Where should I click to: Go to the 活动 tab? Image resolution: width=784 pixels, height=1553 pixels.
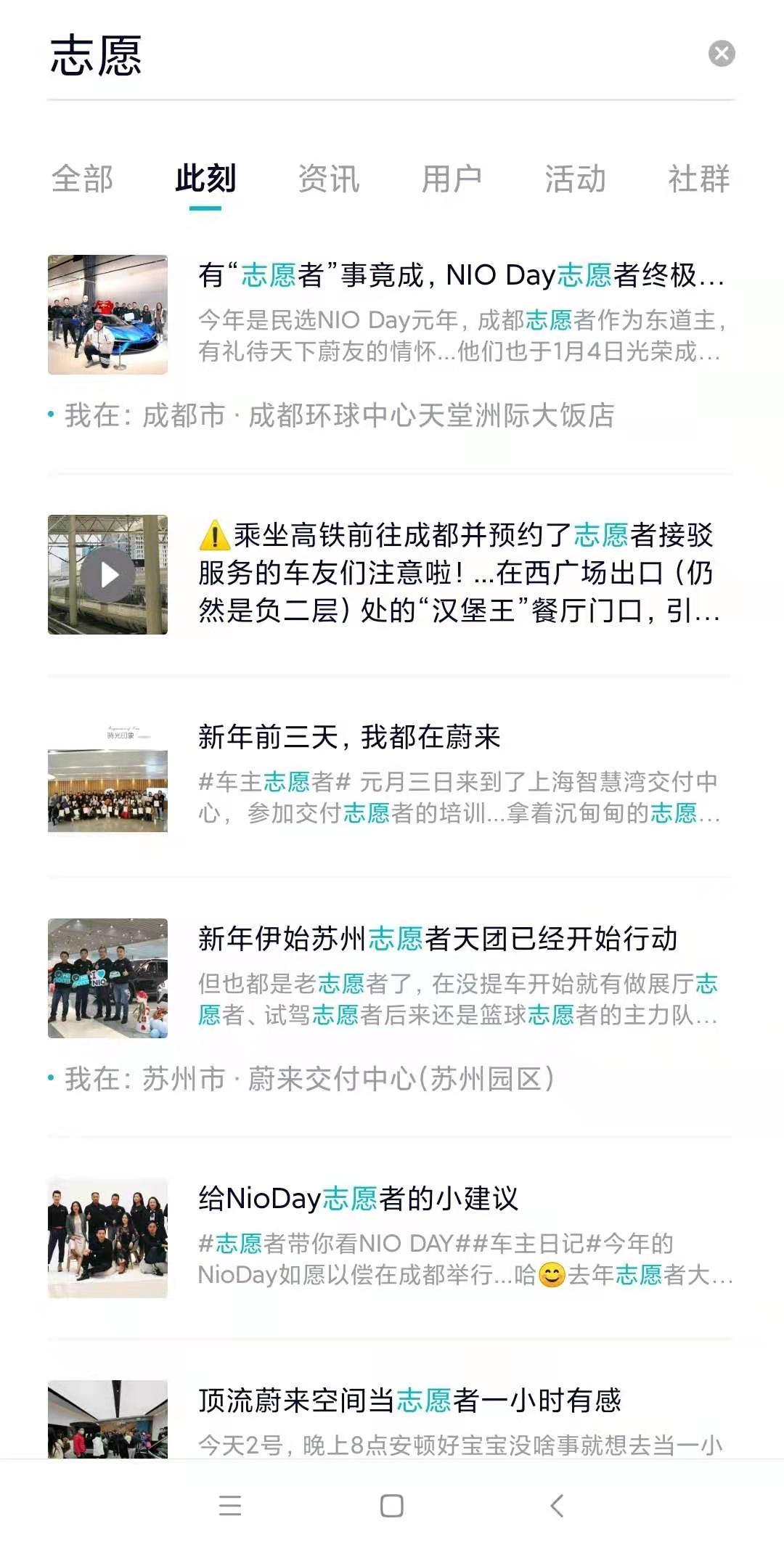pyautogui.click(x=575, y=179)
